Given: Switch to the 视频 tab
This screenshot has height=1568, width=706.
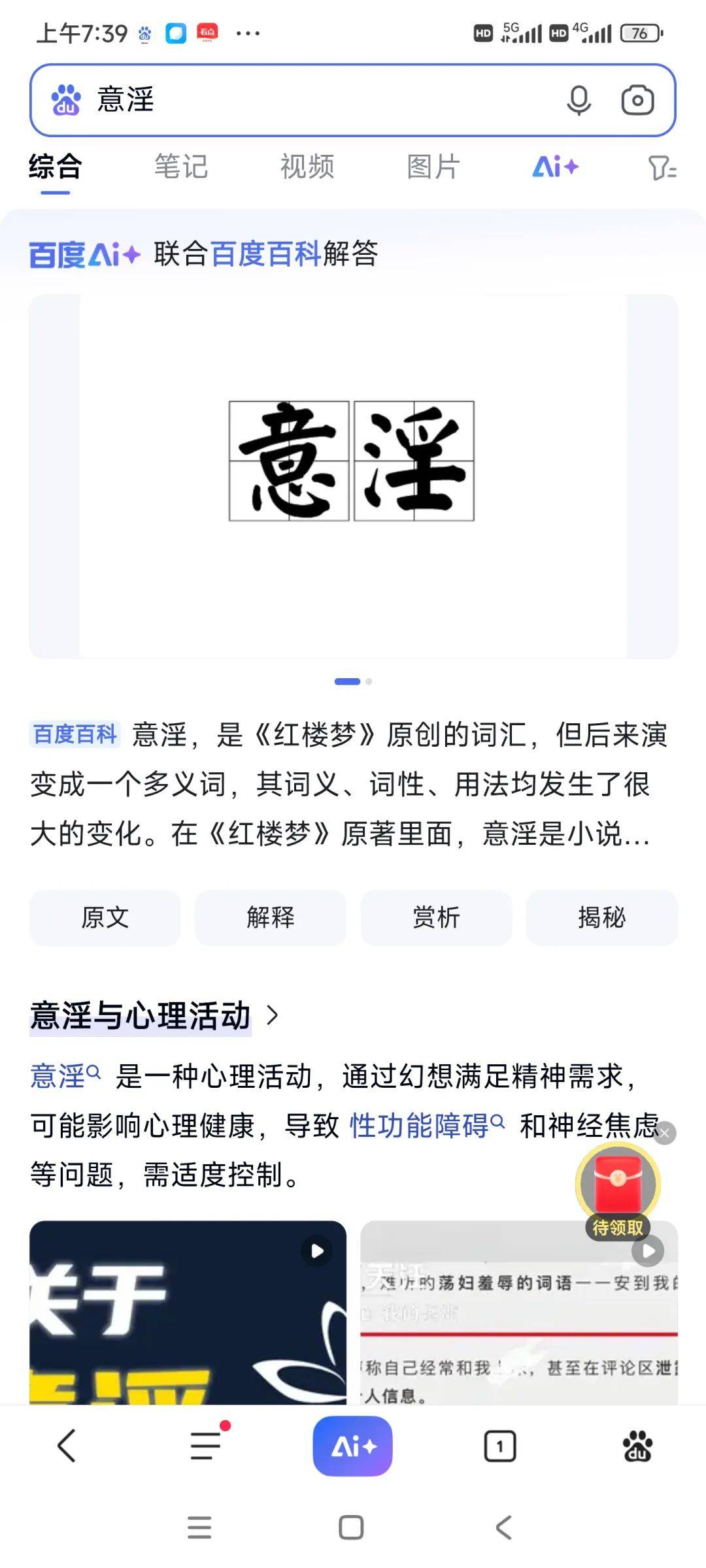Looking at the screenshot, I should (x=307, y=166).
